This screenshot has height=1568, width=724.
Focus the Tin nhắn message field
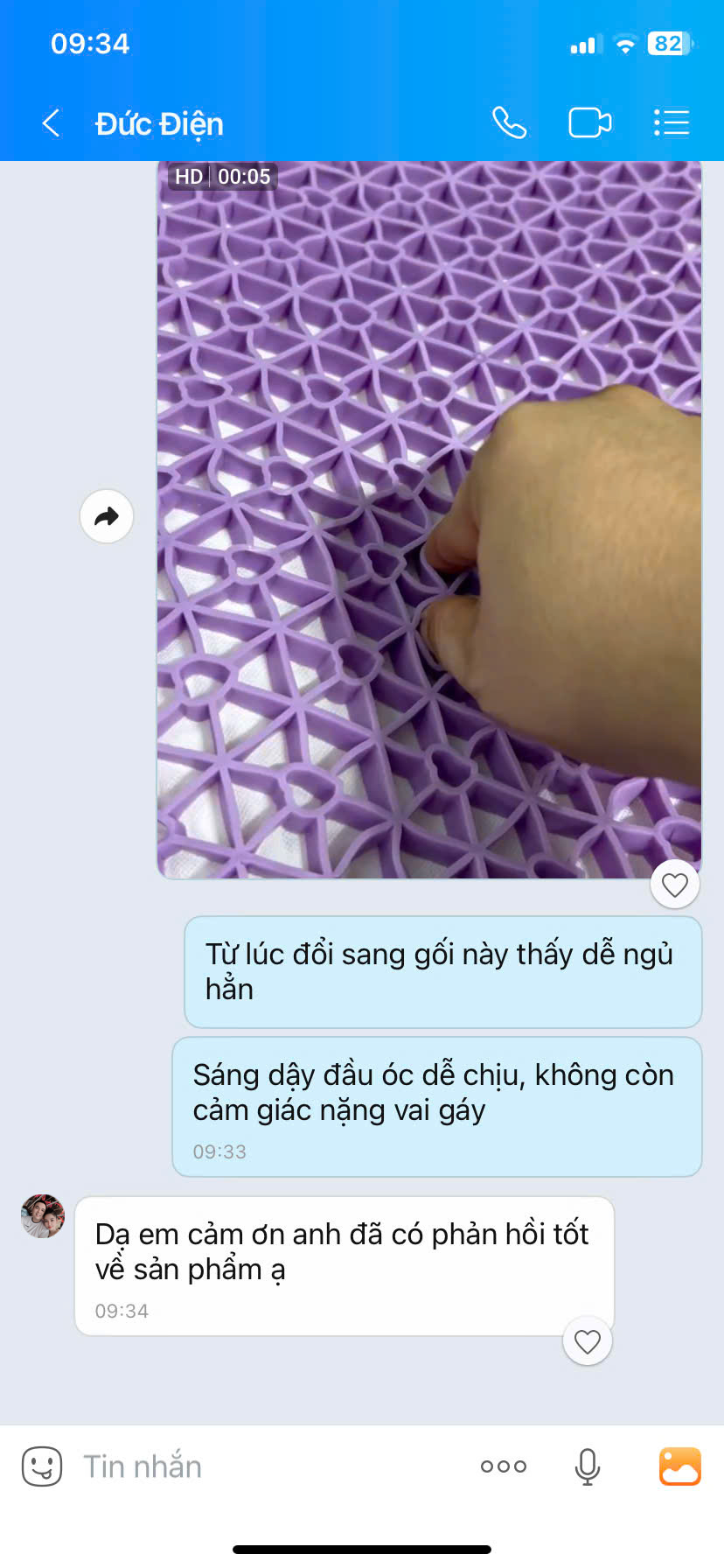point(262,1466)
